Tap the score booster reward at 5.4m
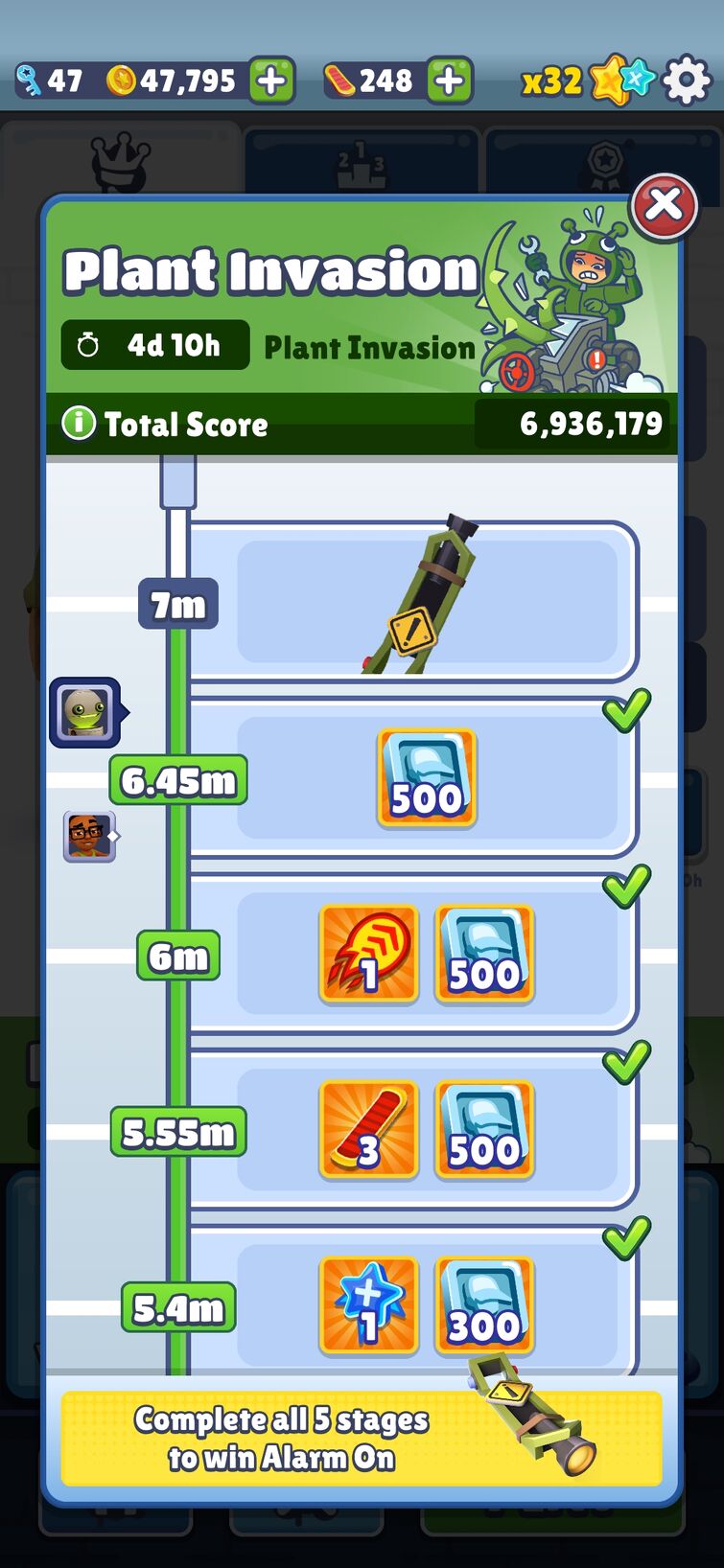Screen dimensions: 724x1568 point(369,1306)
